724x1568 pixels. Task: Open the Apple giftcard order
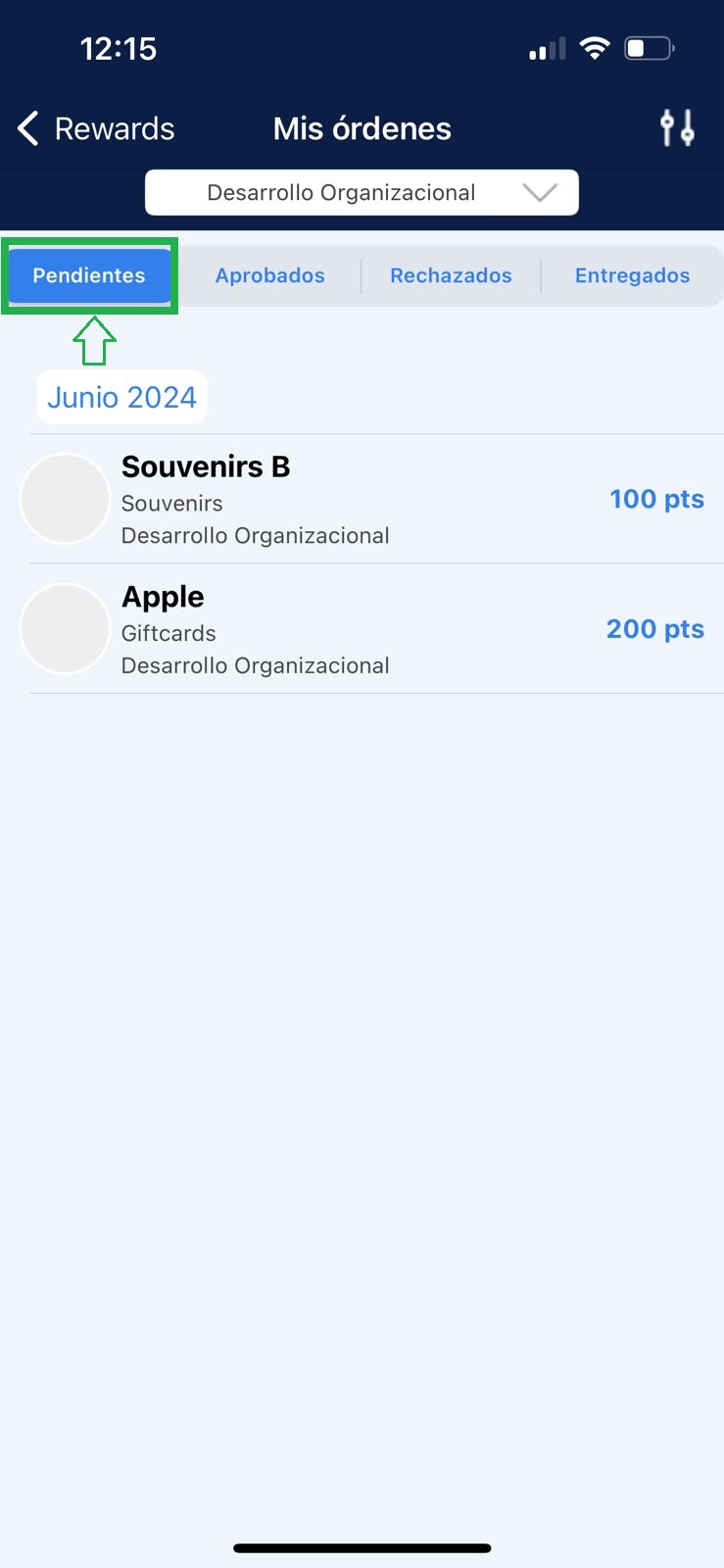(362, 629)
